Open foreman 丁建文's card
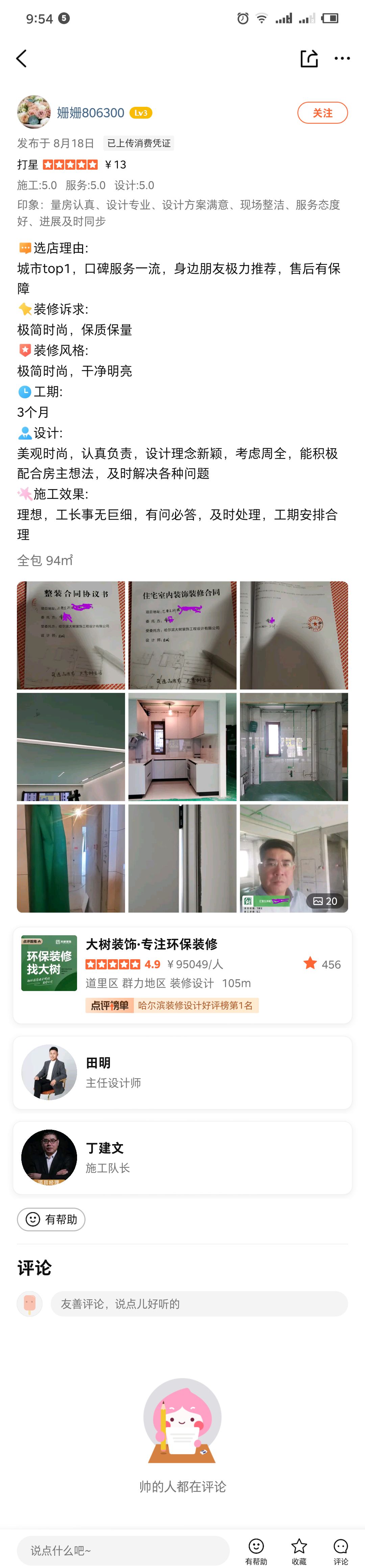This screenshot has width=365, height=1568. (182, 1157)
